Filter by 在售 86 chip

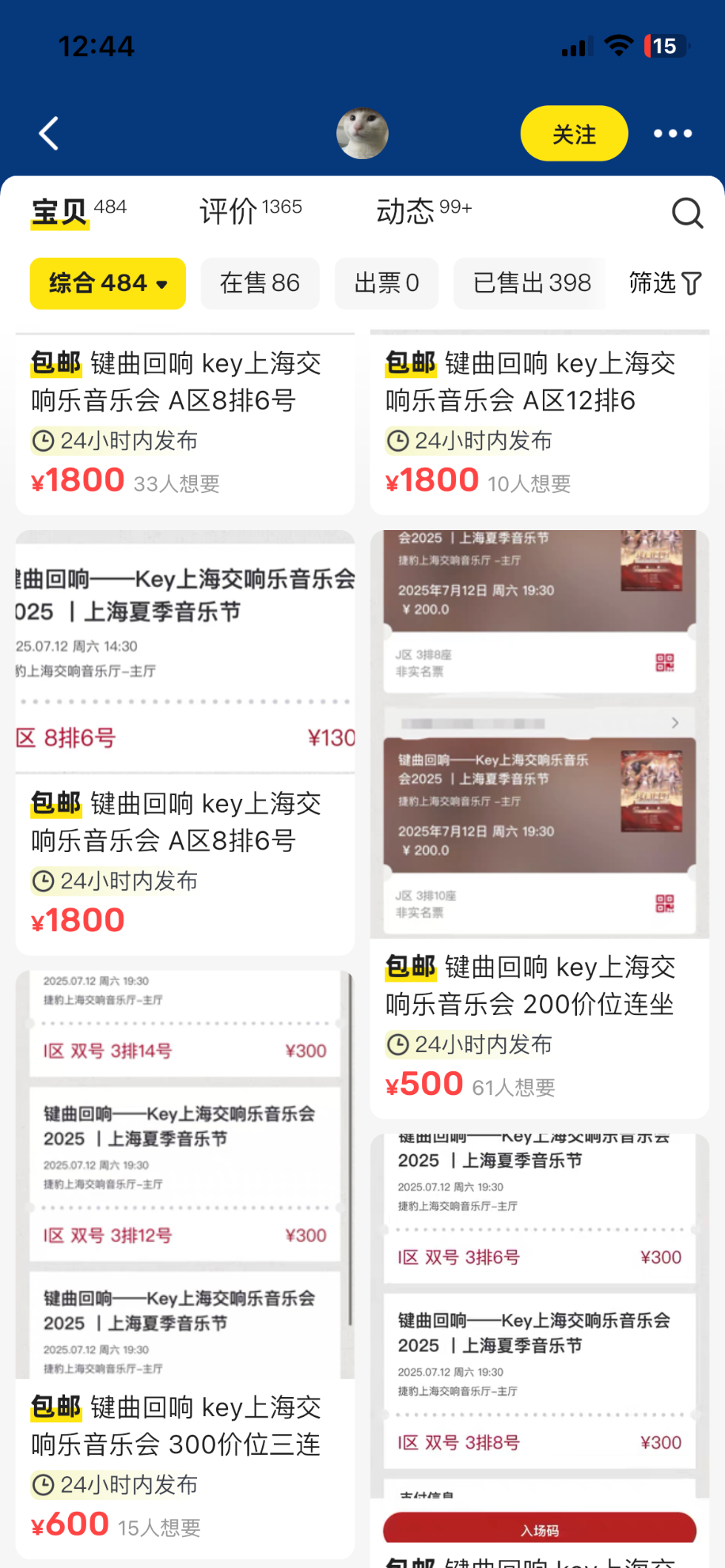pos(260,283)
